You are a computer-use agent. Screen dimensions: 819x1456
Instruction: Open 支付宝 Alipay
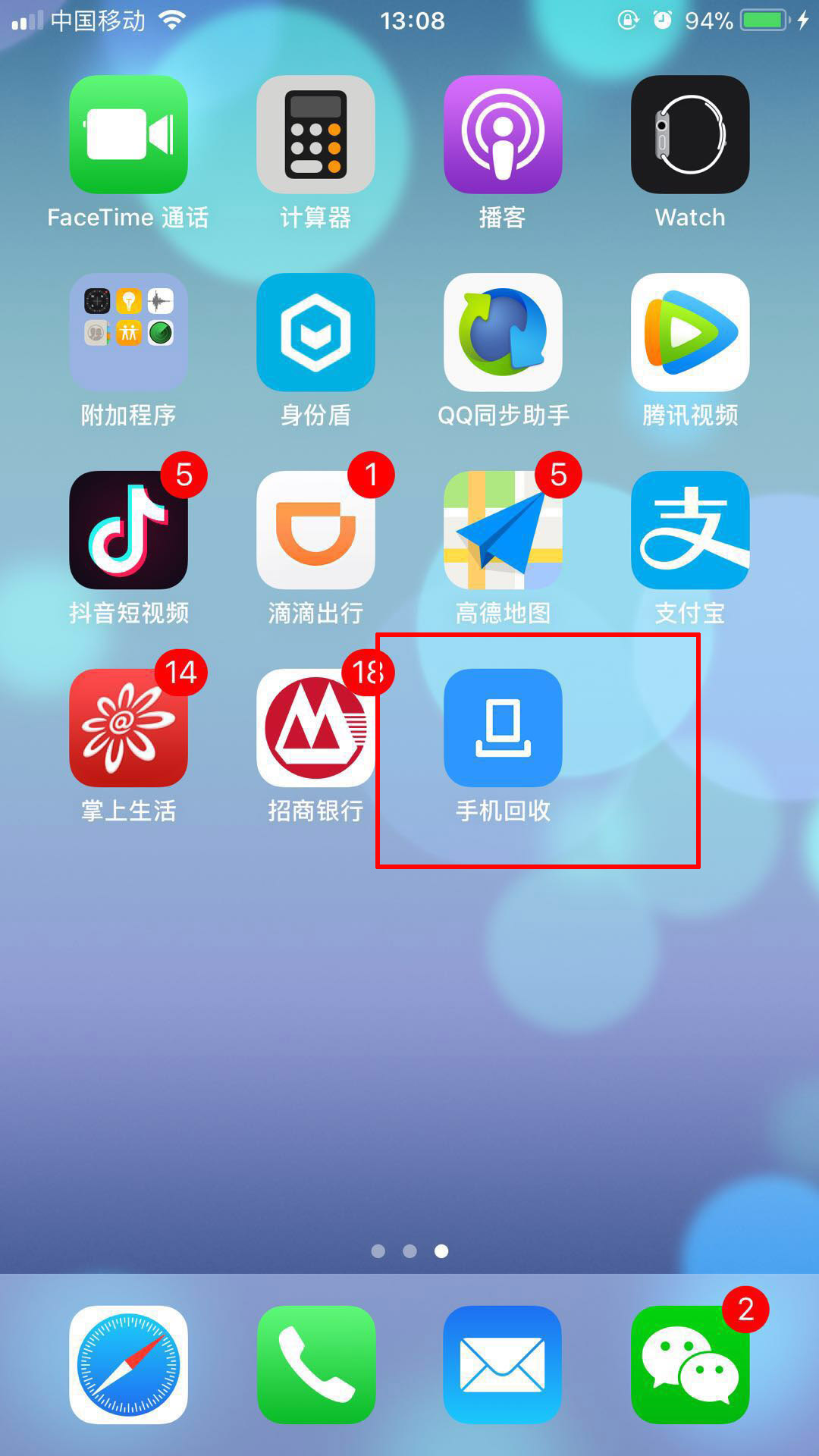[x=690, y=530]
